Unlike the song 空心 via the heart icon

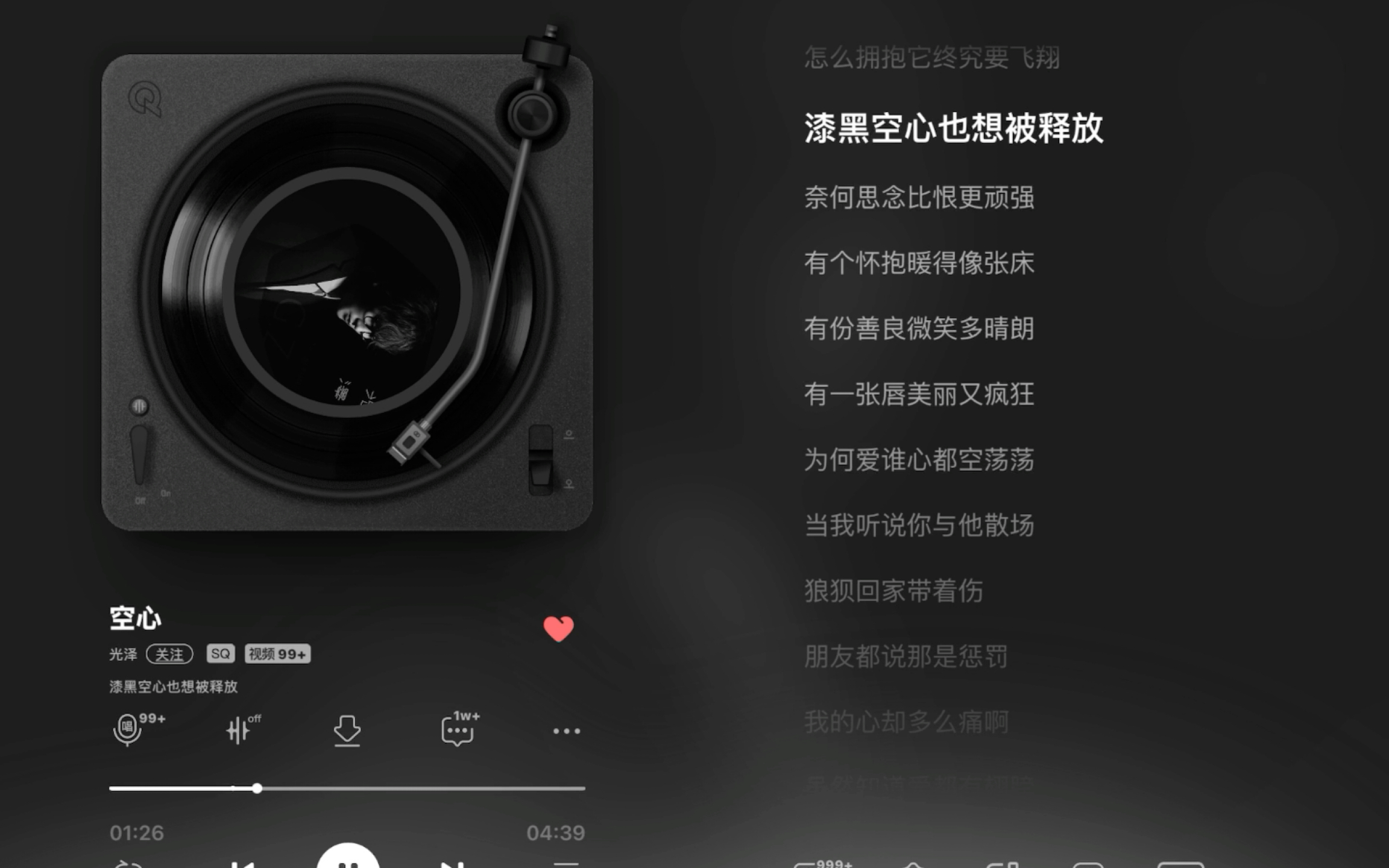pos(558,629)
